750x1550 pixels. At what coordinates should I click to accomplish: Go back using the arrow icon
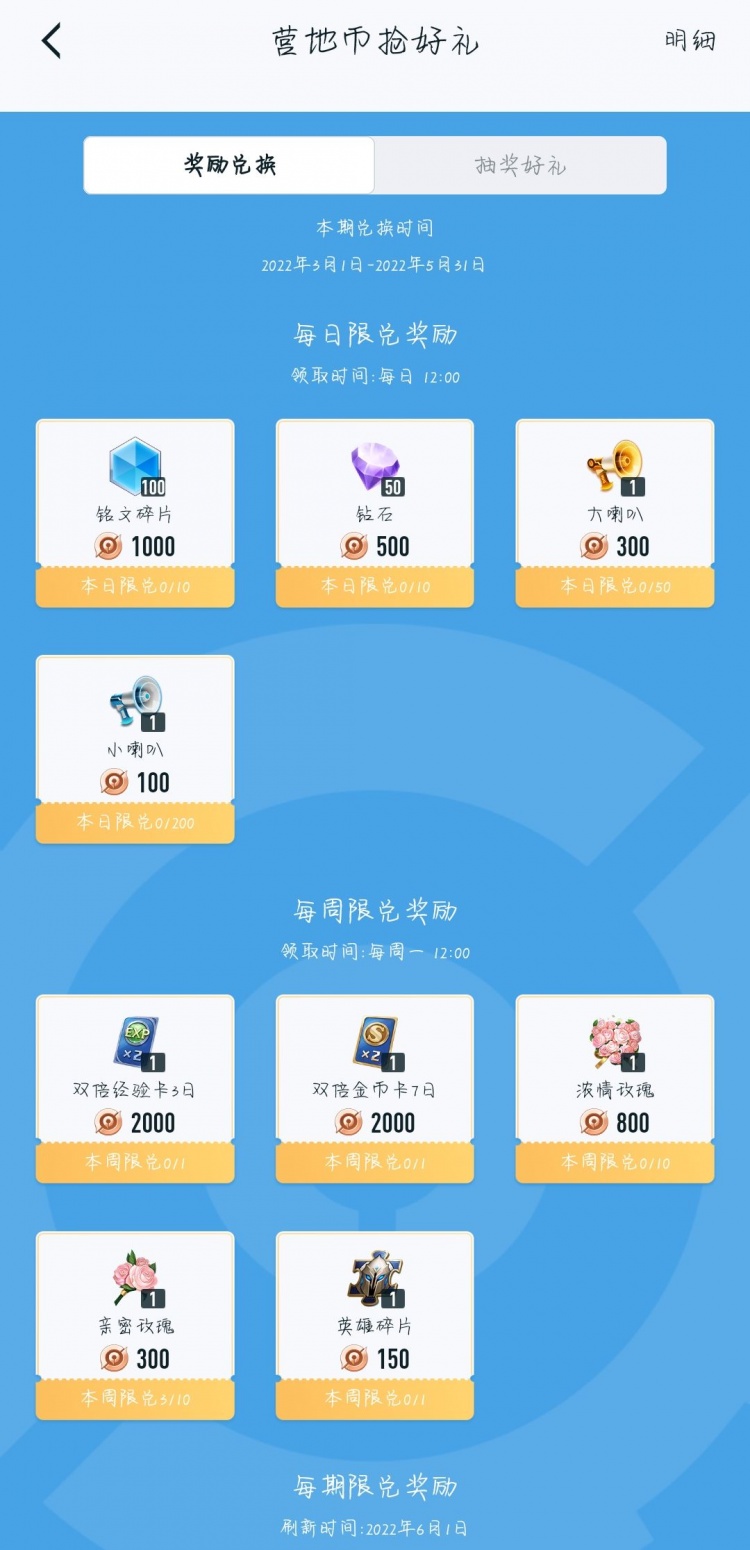point(52,41)
